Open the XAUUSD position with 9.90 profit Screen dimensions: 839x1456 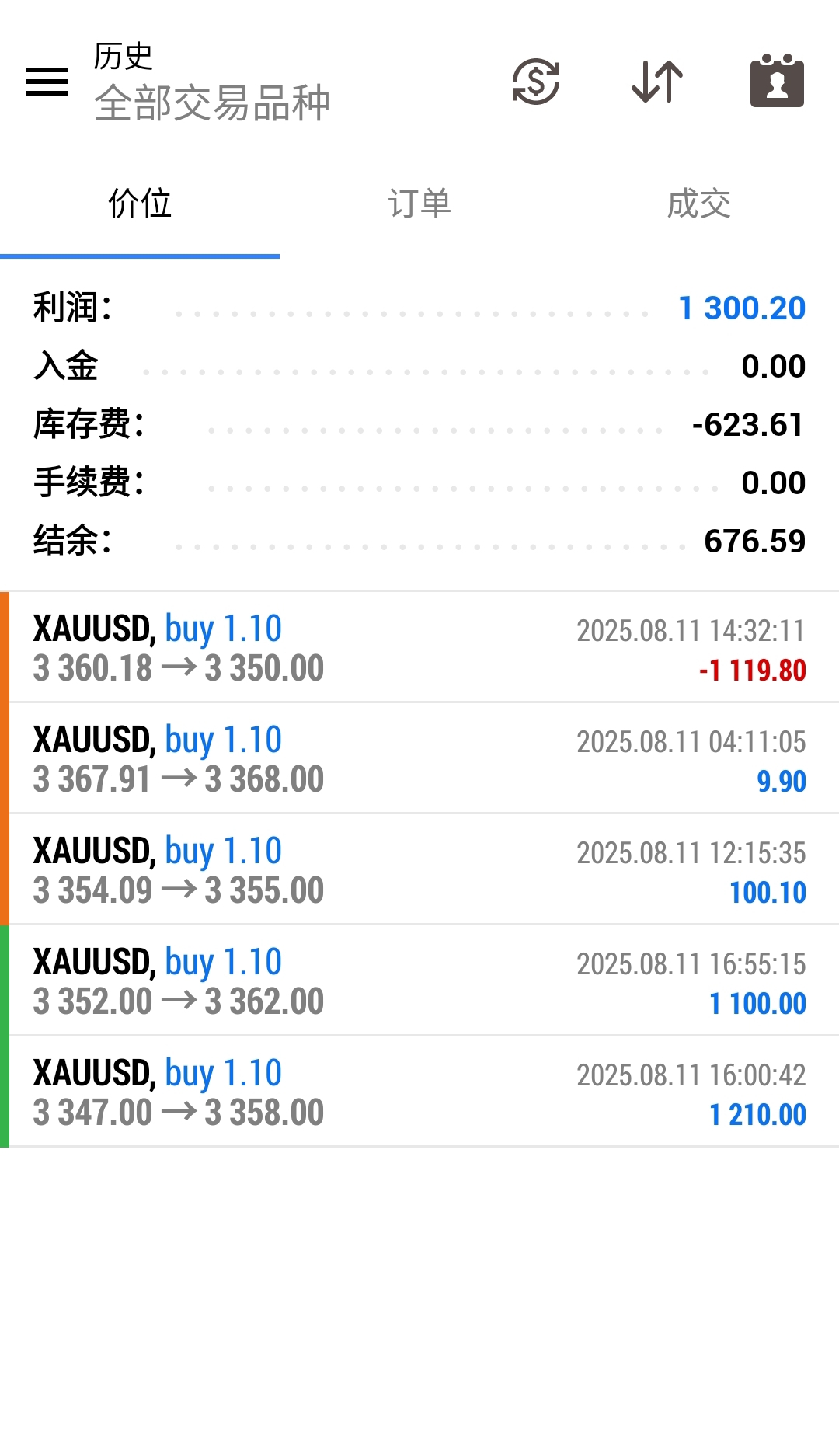tap(419, 758)
